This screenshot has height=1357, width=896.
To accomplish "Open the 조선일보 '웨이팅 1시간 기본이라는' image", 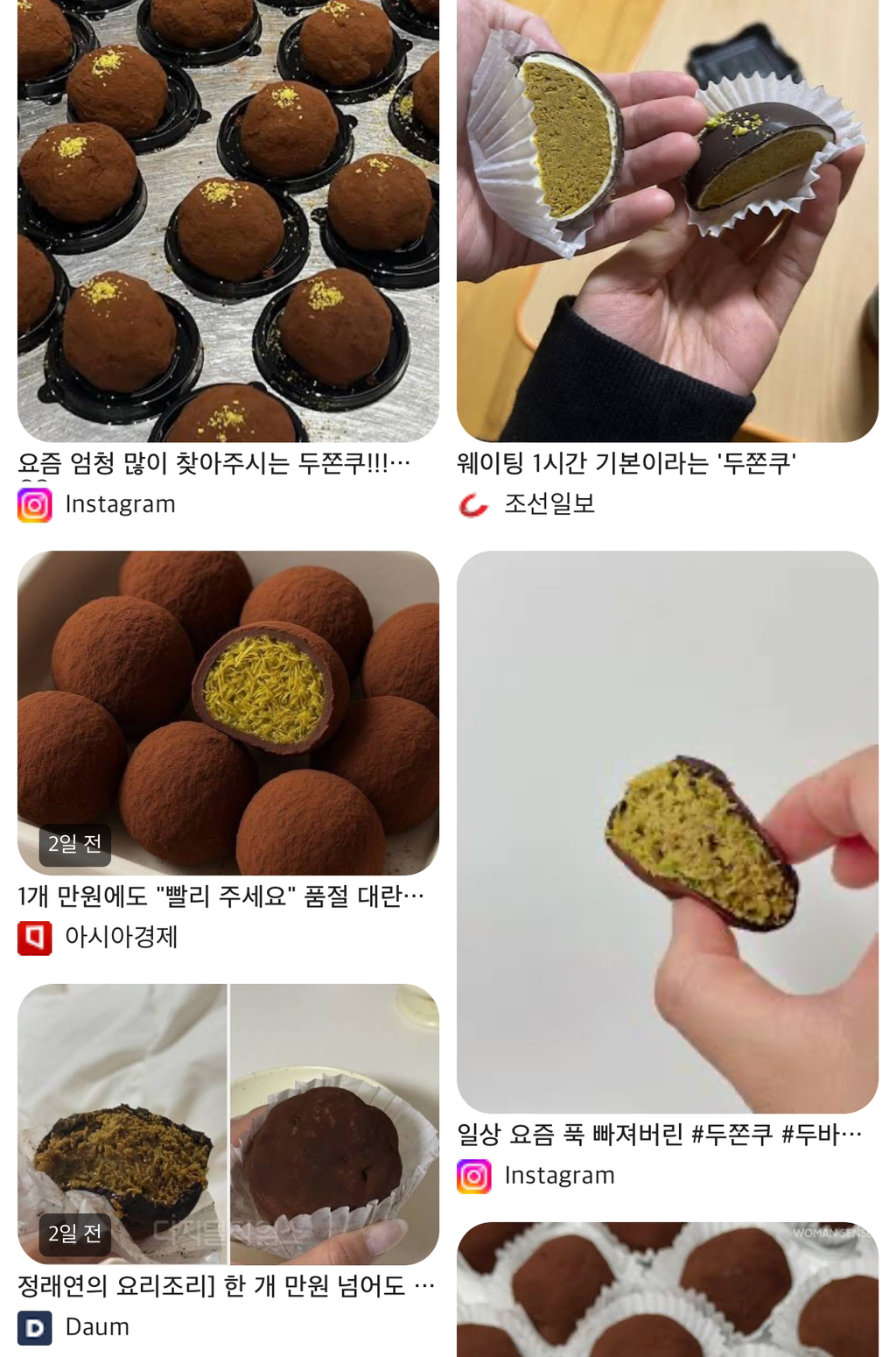I will [667, 219].
